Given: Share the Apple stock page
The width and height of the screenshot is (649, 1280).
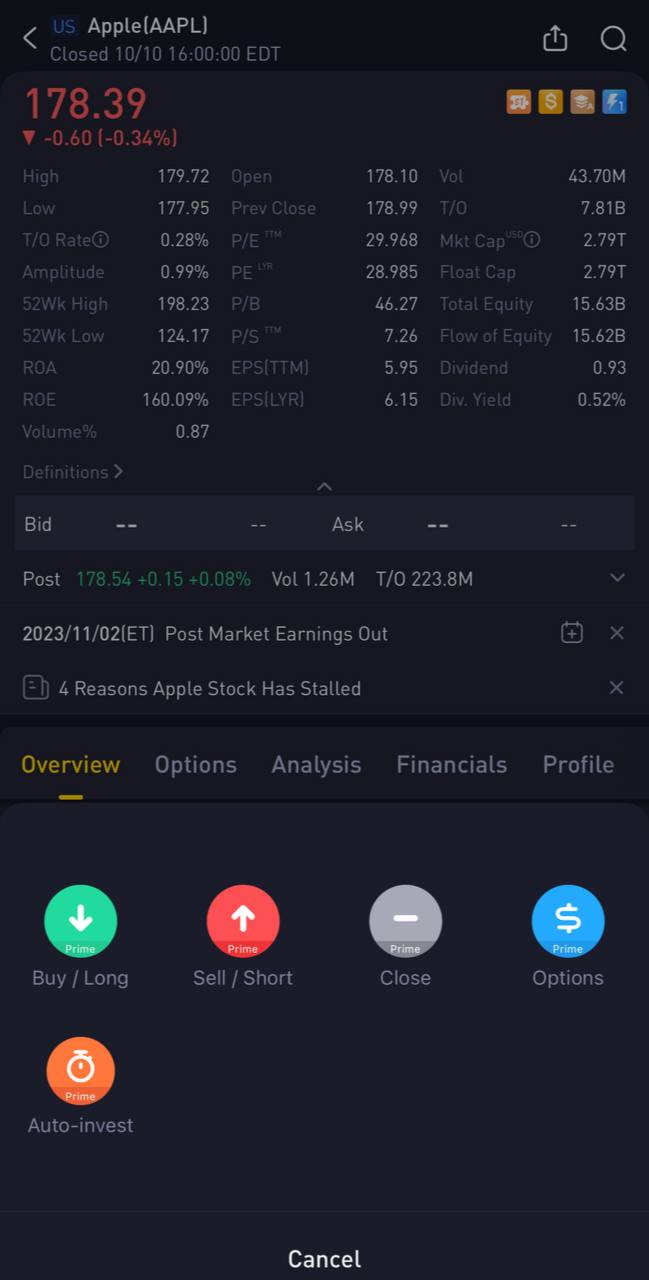Looking at the screenshot, I should click(555, 38).
